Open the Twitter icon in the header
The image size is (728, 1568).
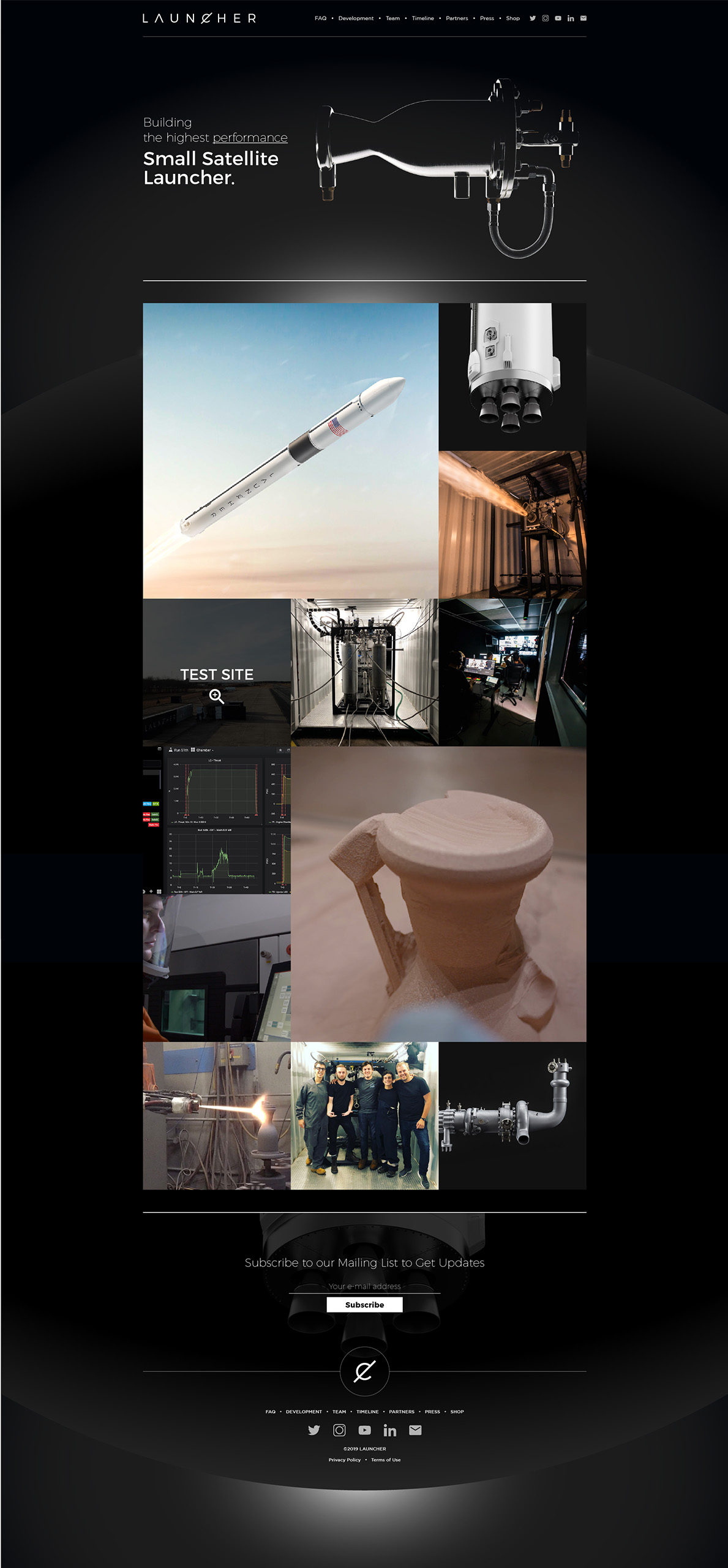click(533, 18)
